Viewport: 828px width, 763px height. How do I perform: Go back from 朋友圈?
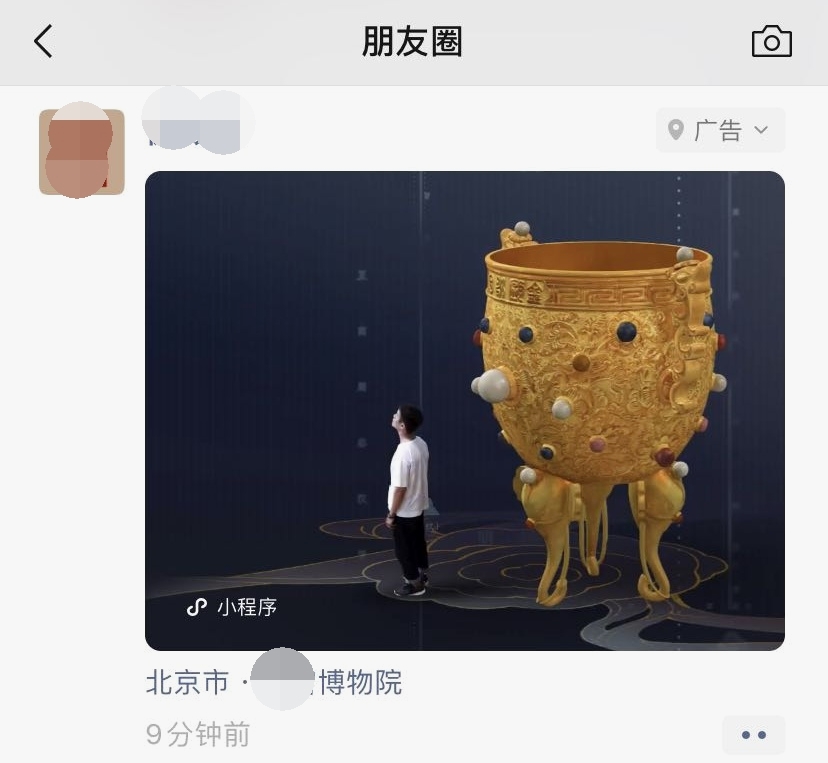[43, 42]
